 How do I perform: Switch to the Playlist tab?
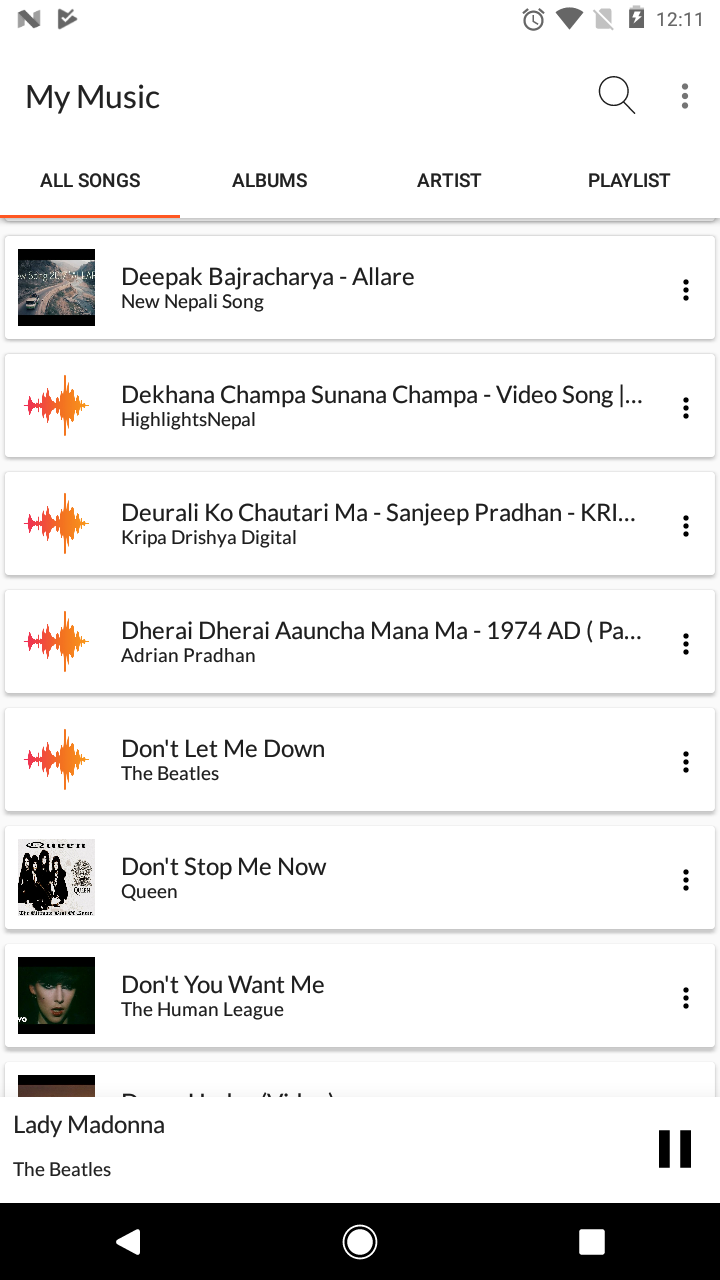[629, 181]
